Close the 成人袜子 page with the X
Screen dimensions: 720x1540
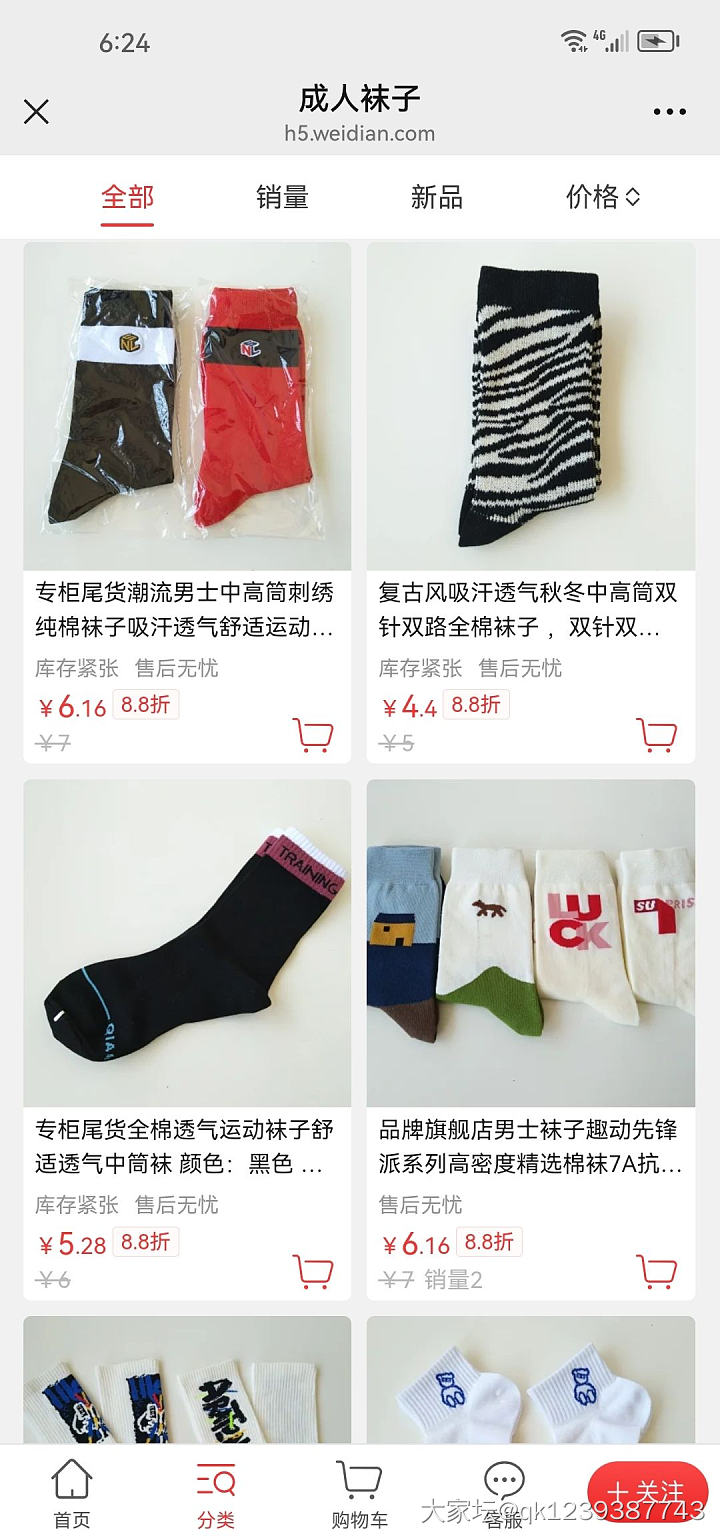tap(36, 112)
